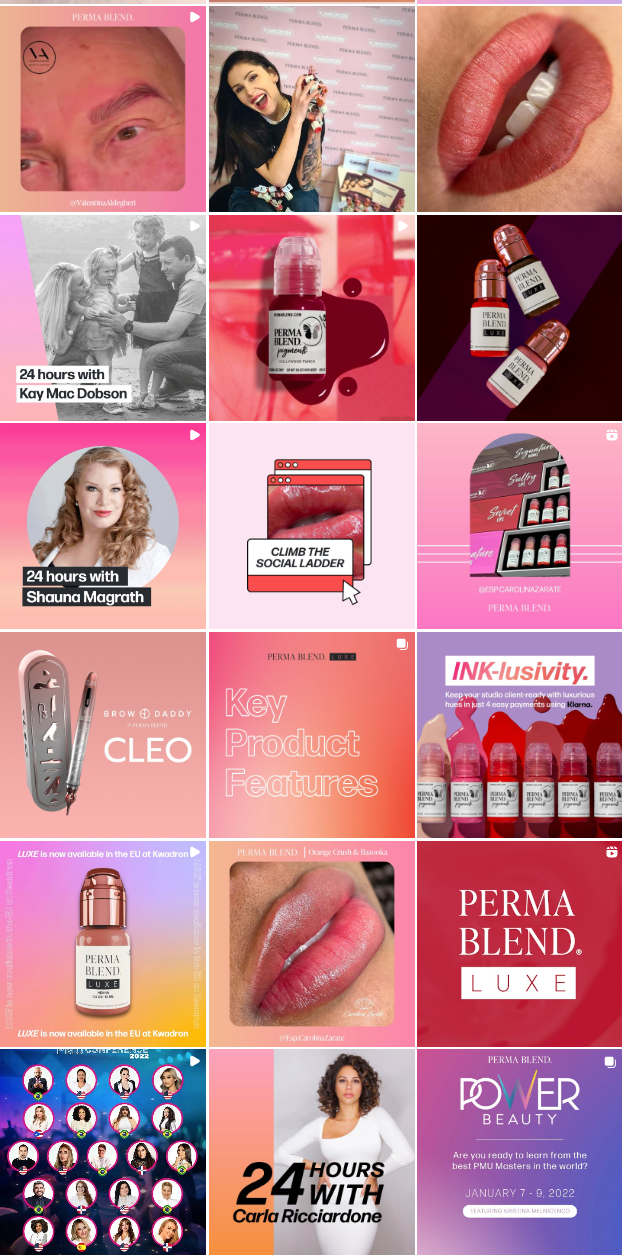
Task: Open the conference 2022 speakers video
Action: pyautogui.click(x=103, y=1150)
